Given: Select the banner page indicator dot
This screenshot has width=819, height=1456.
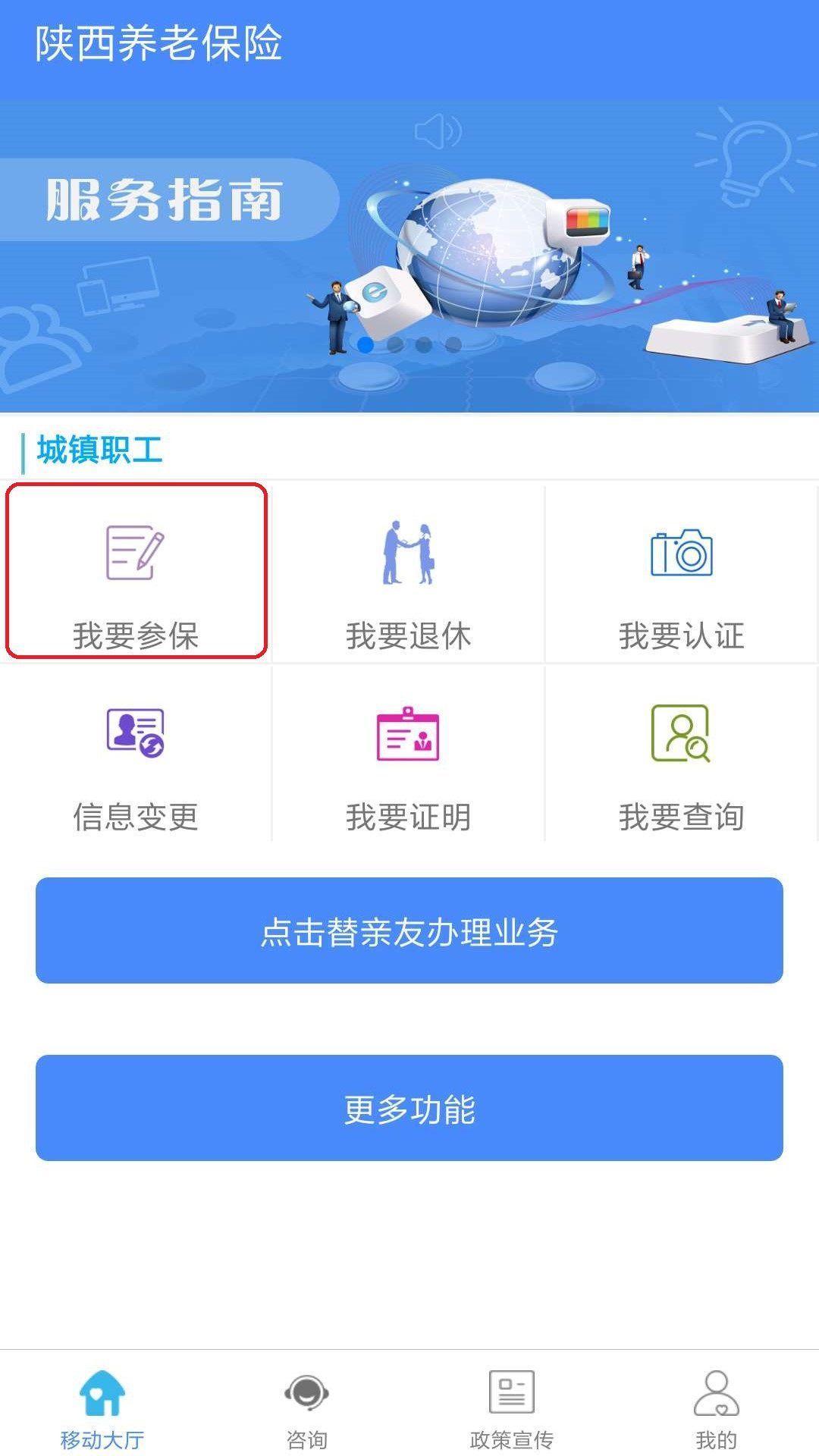Looking at the screenshot, I should pos(364,345).
